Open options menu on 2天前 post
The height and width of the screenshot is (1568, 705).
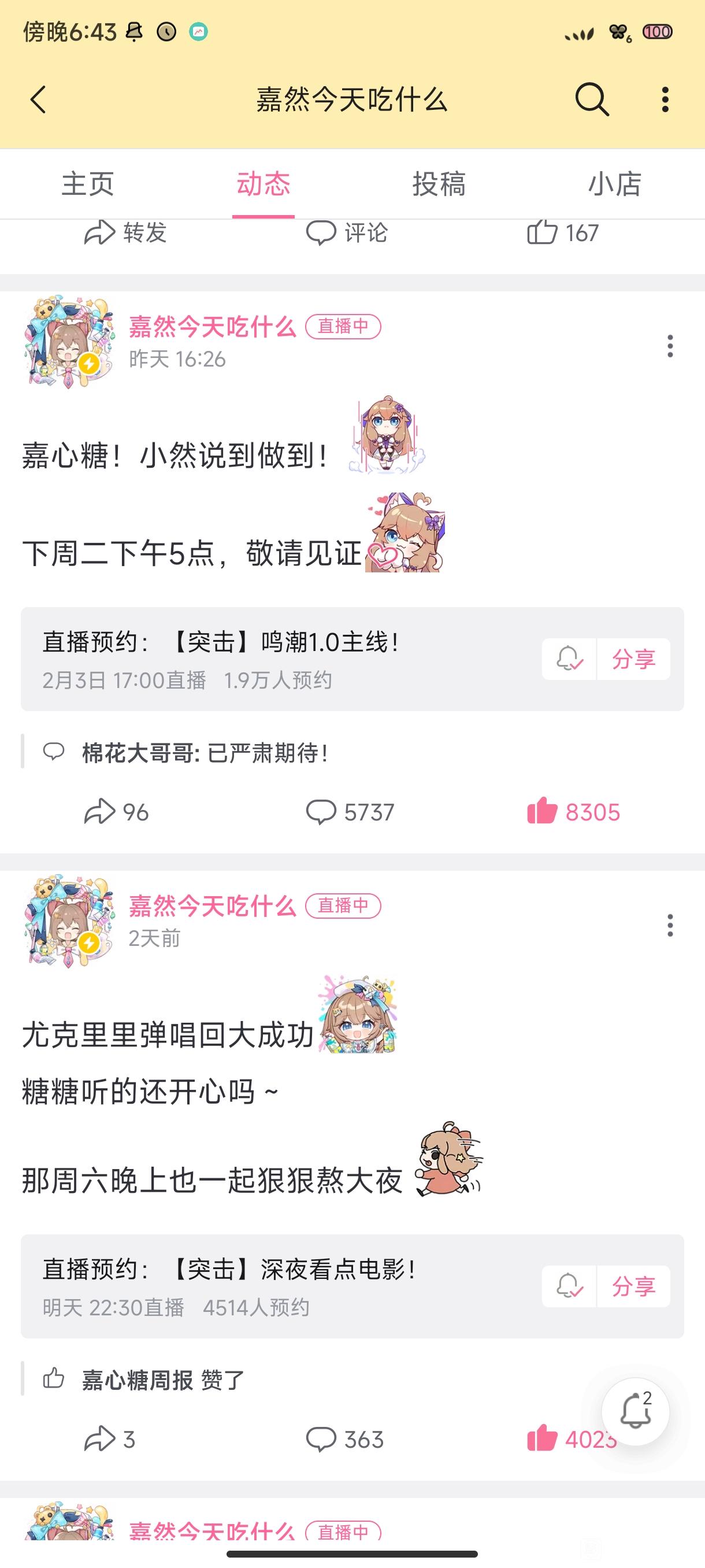coord(670,925)
